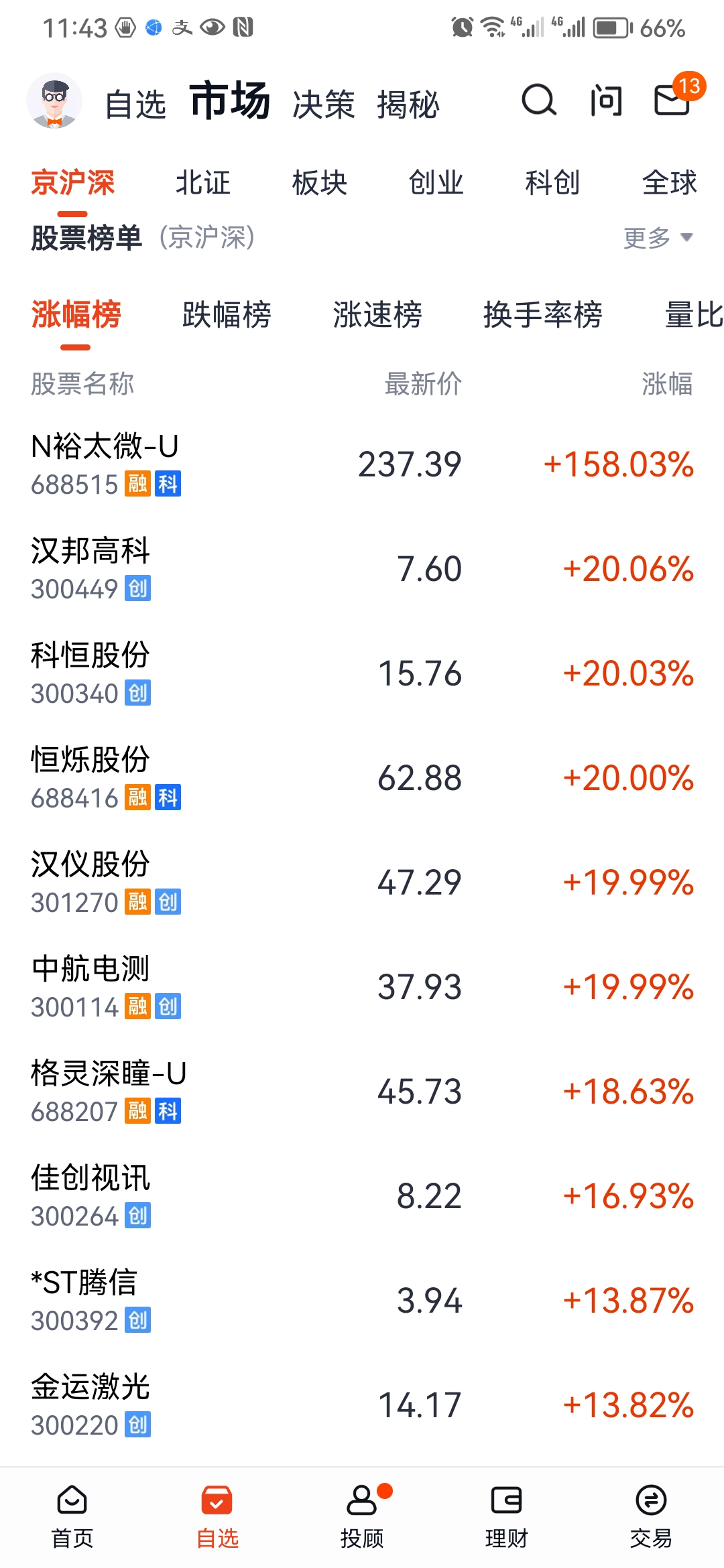Open 理财 in bottom navigation
Image resolution: width=724 pixels, height=1568 pixels.
[507, 1517]
